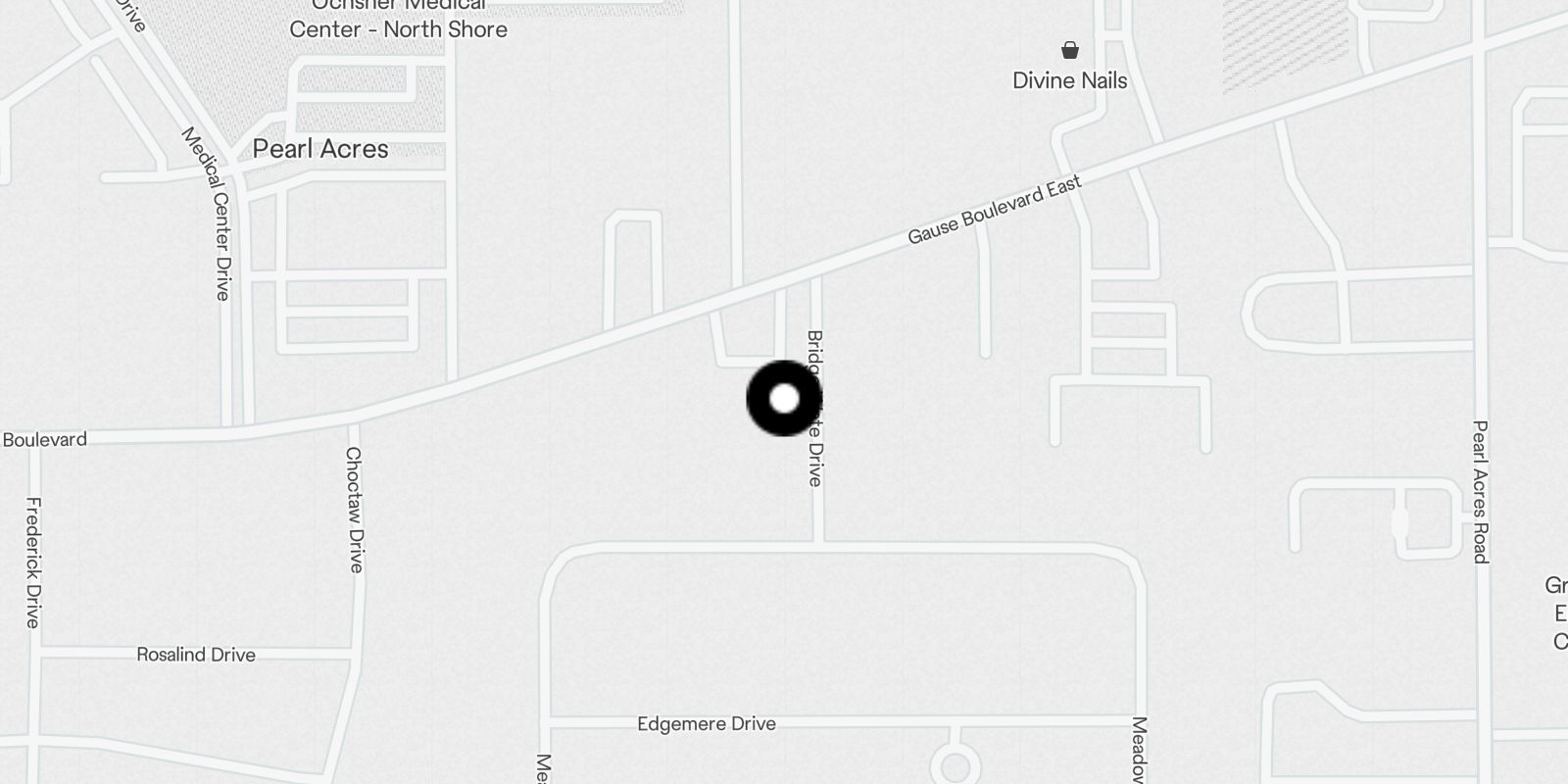Open the Divine Nails shop marker

(1070, 51)
